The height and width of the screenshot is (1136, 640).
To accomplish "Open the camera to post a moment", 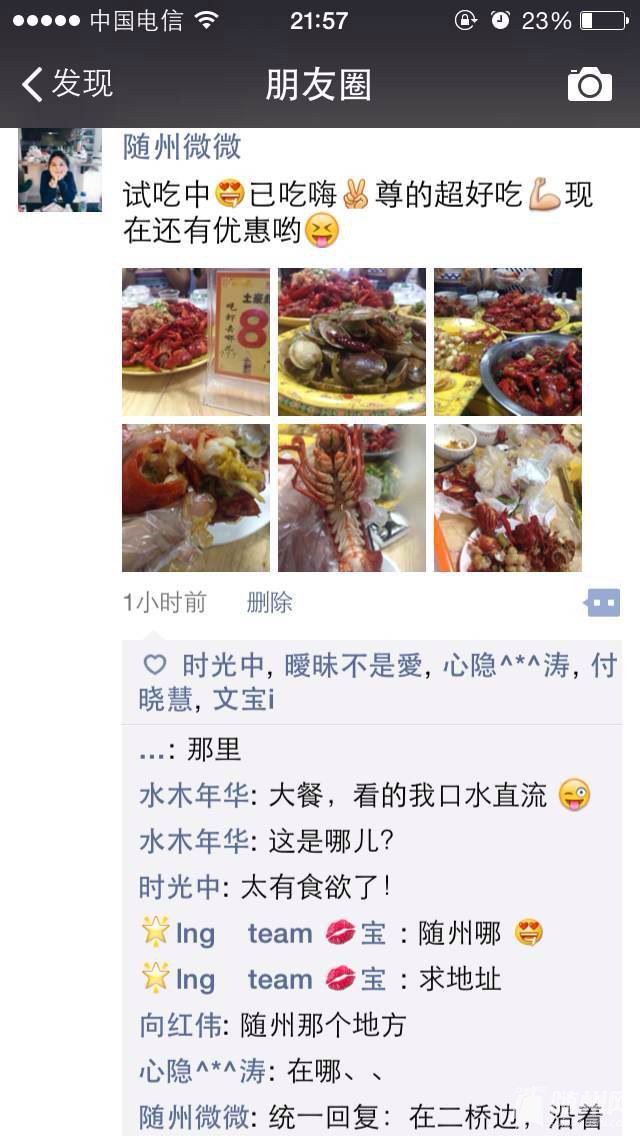I will pos(589,85).
